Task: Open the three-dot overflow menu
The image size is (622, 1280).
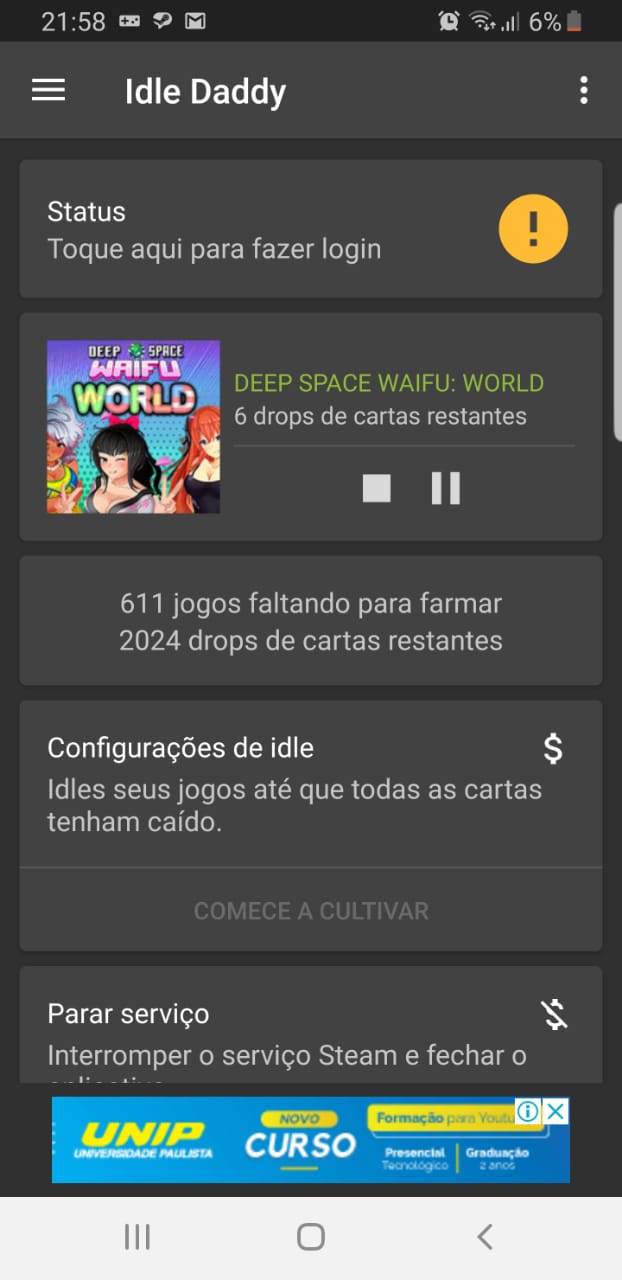Action: pyautogui.click(x=584, y=91)
